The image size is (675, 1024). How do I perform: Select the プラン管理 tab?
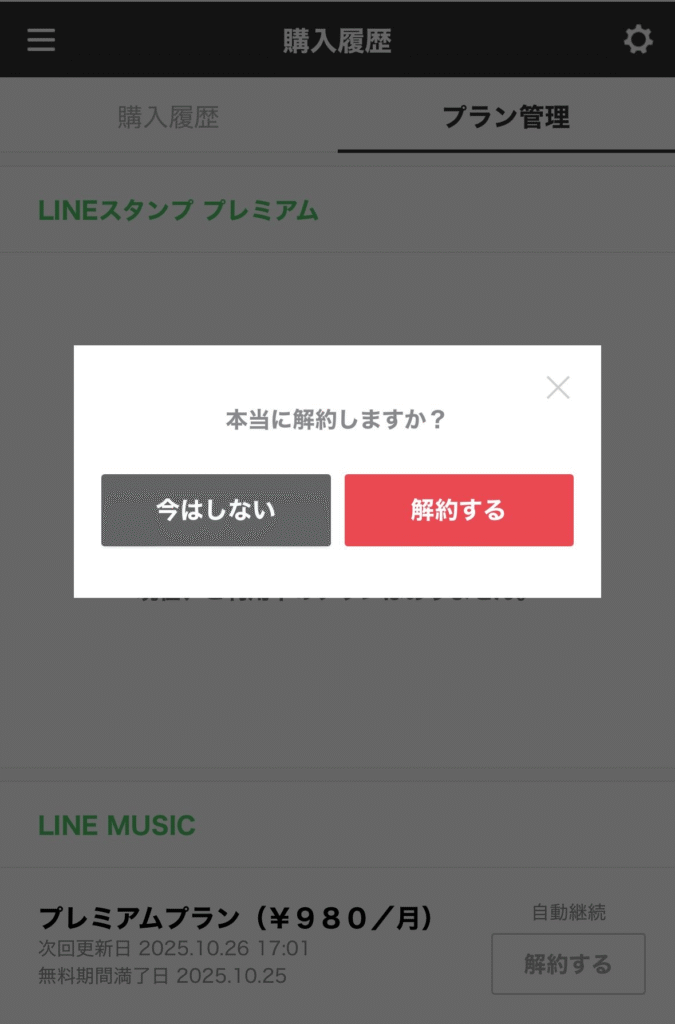coord(506,117)
